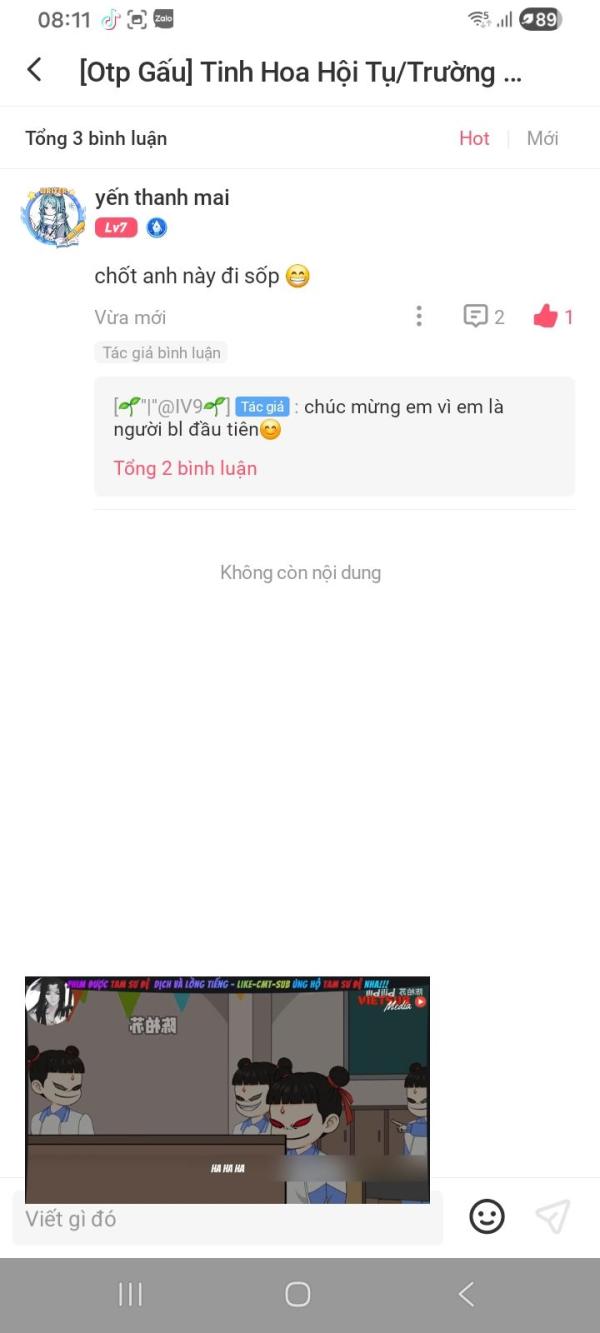Open yến thanh mai's profile avatar
This screenshot has height=1333, width=600.
tap(53, 215)
